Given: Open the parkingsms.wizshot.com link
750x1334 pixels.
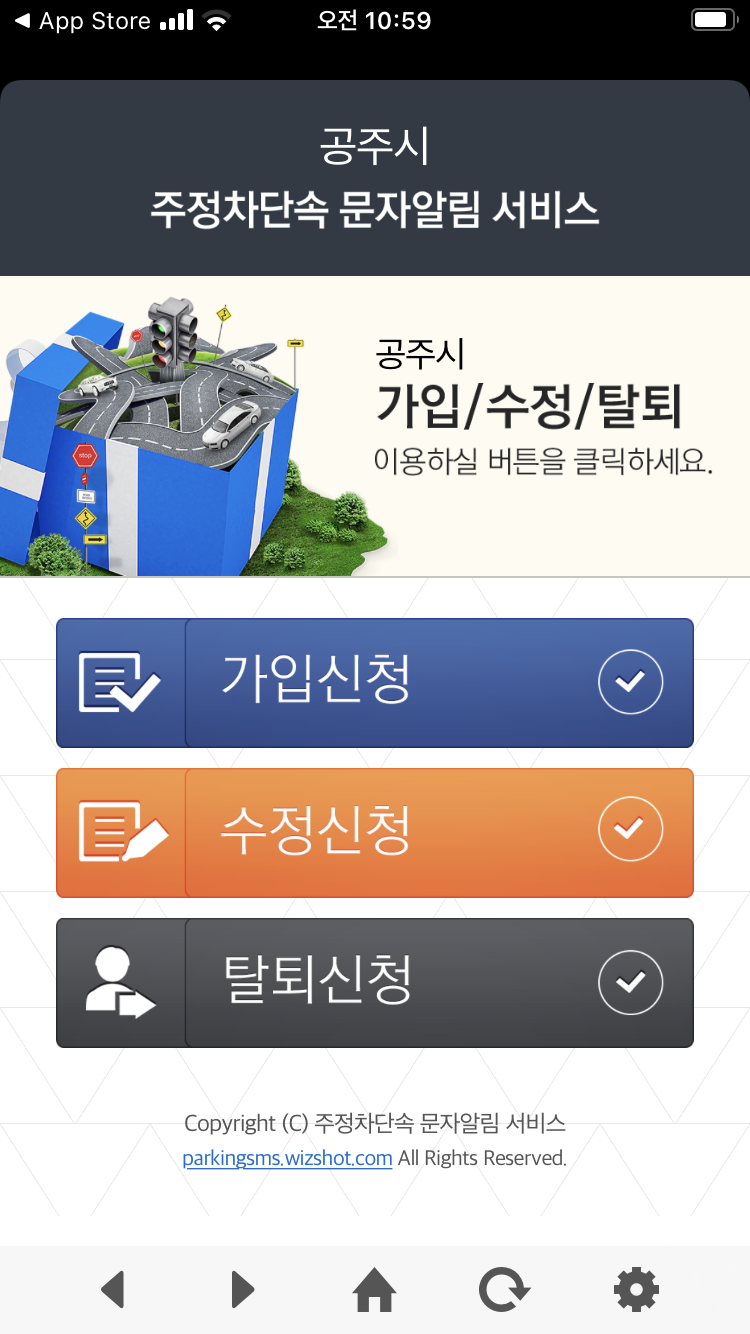Looking at the screenshot, I should pos(287,1157).
